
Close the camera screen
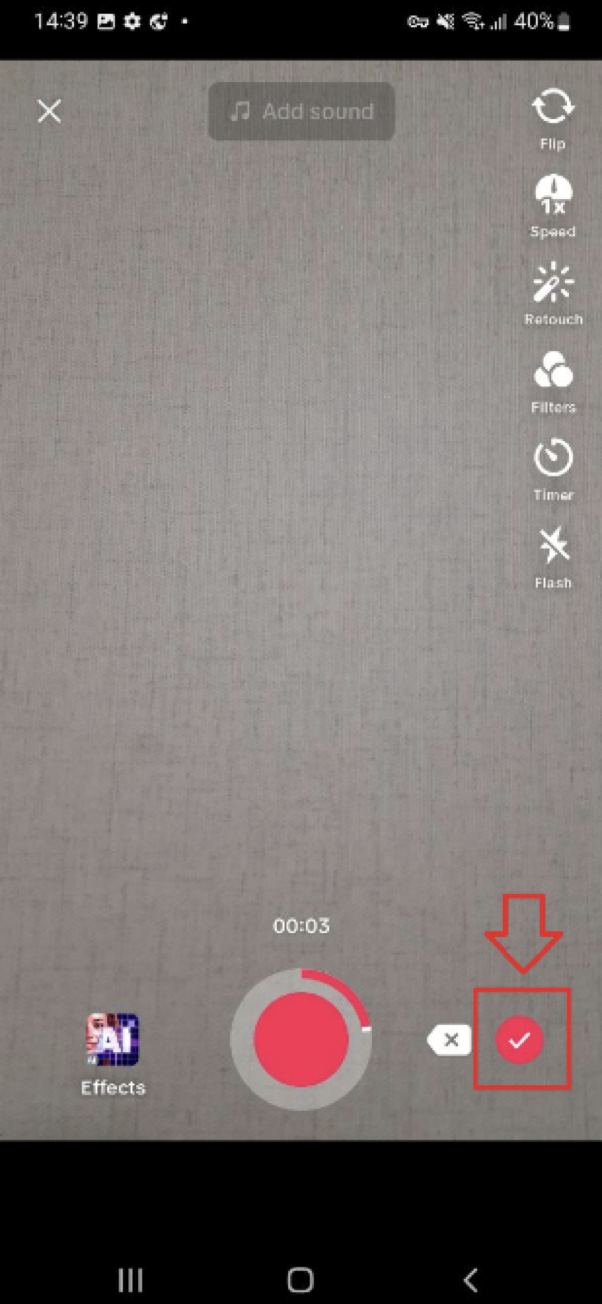pos(49,111)
